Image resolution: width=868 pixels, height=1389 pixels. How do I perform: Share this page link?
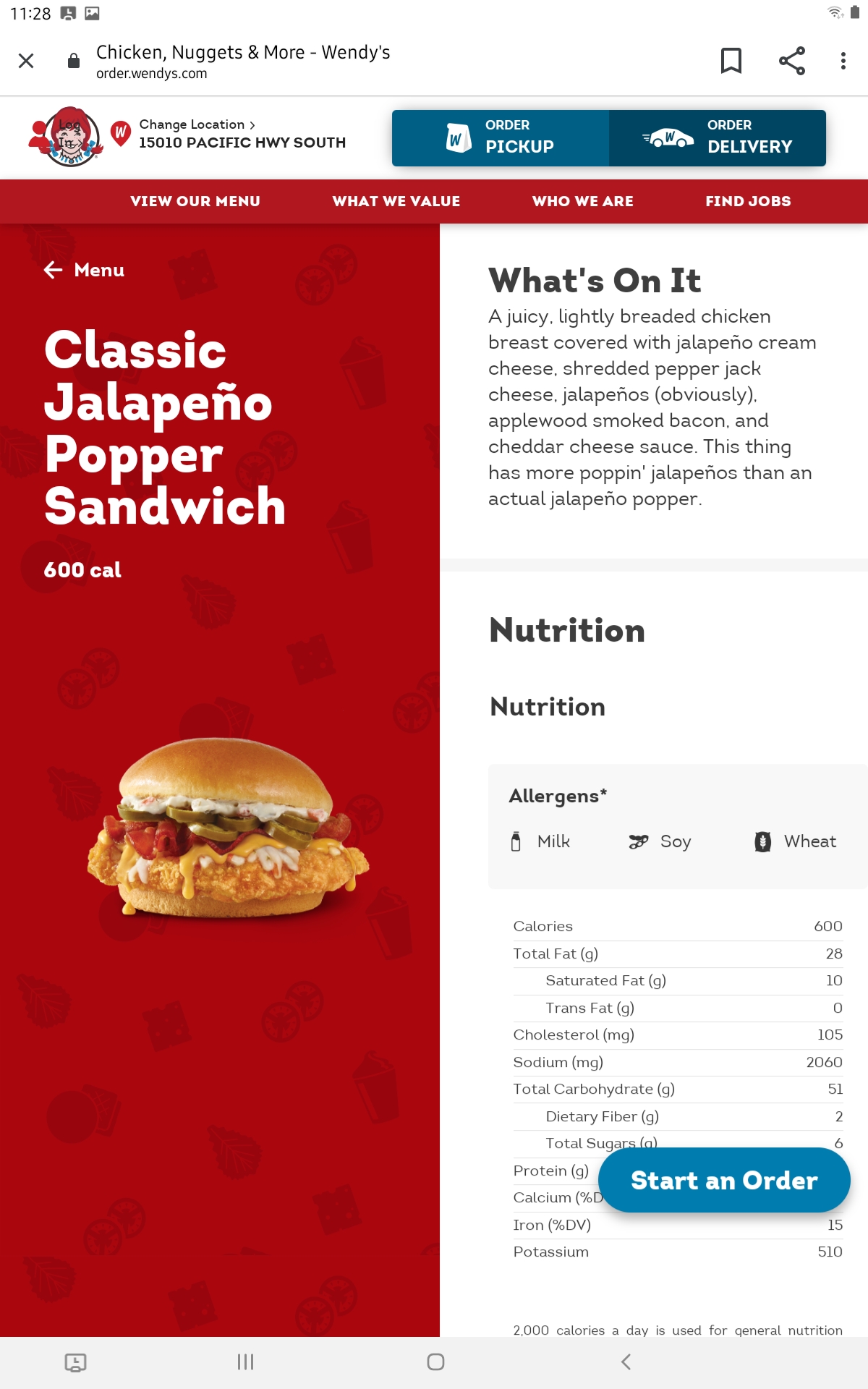click(x=792, y=61)
